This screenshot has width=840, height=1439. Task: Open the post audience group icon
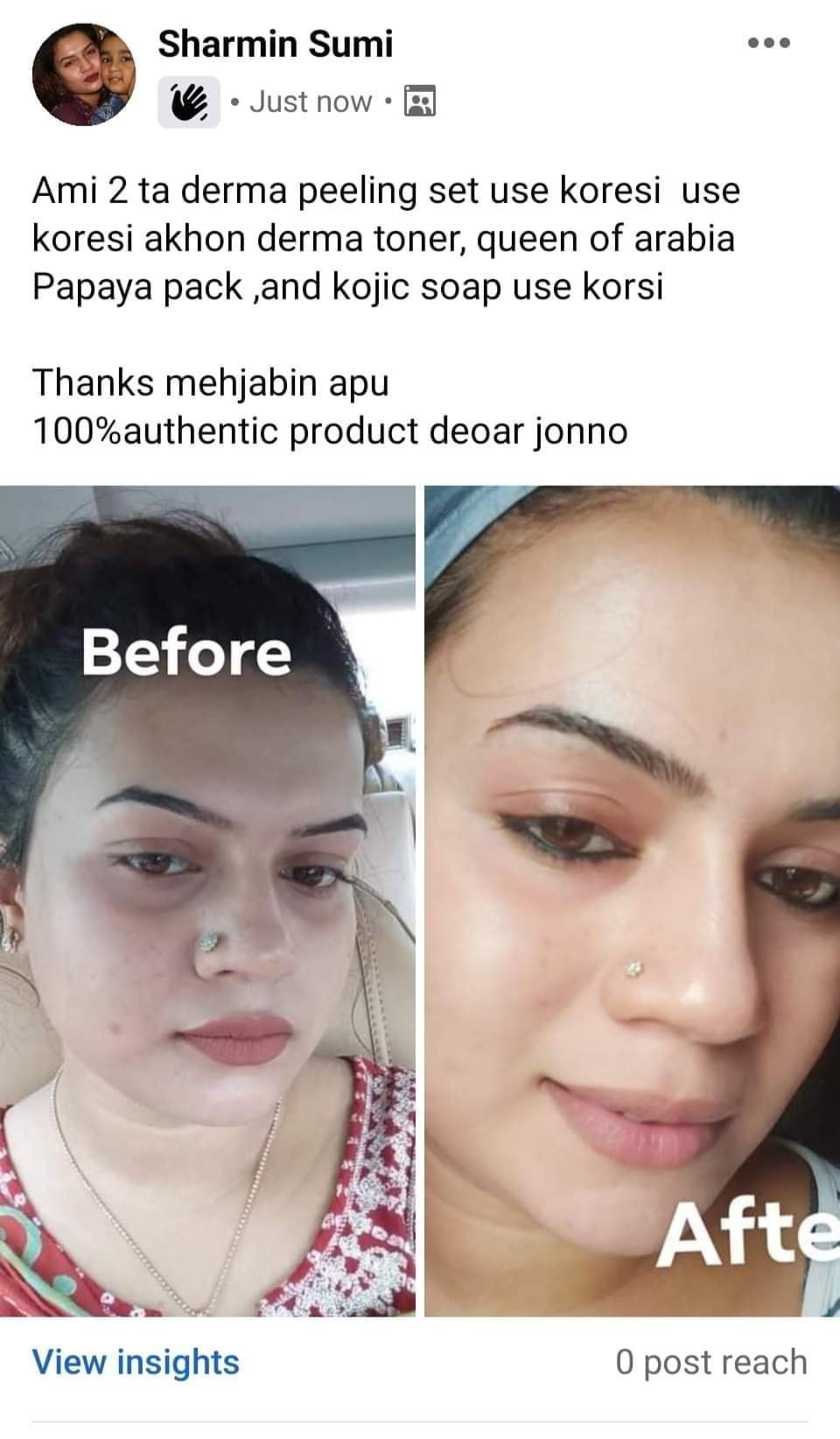420,102
